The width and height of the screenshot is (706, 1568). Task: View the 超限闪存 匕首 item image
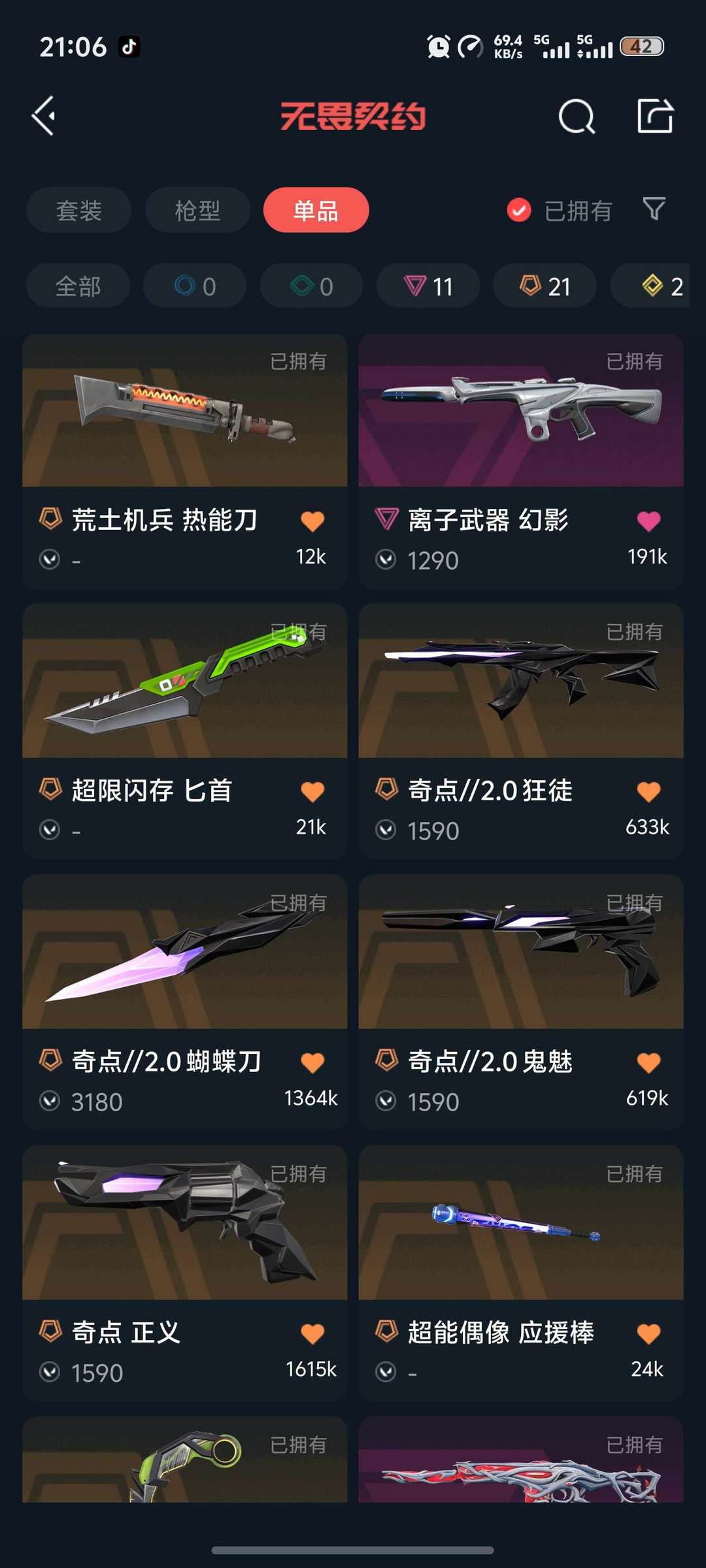click(185, 691)
